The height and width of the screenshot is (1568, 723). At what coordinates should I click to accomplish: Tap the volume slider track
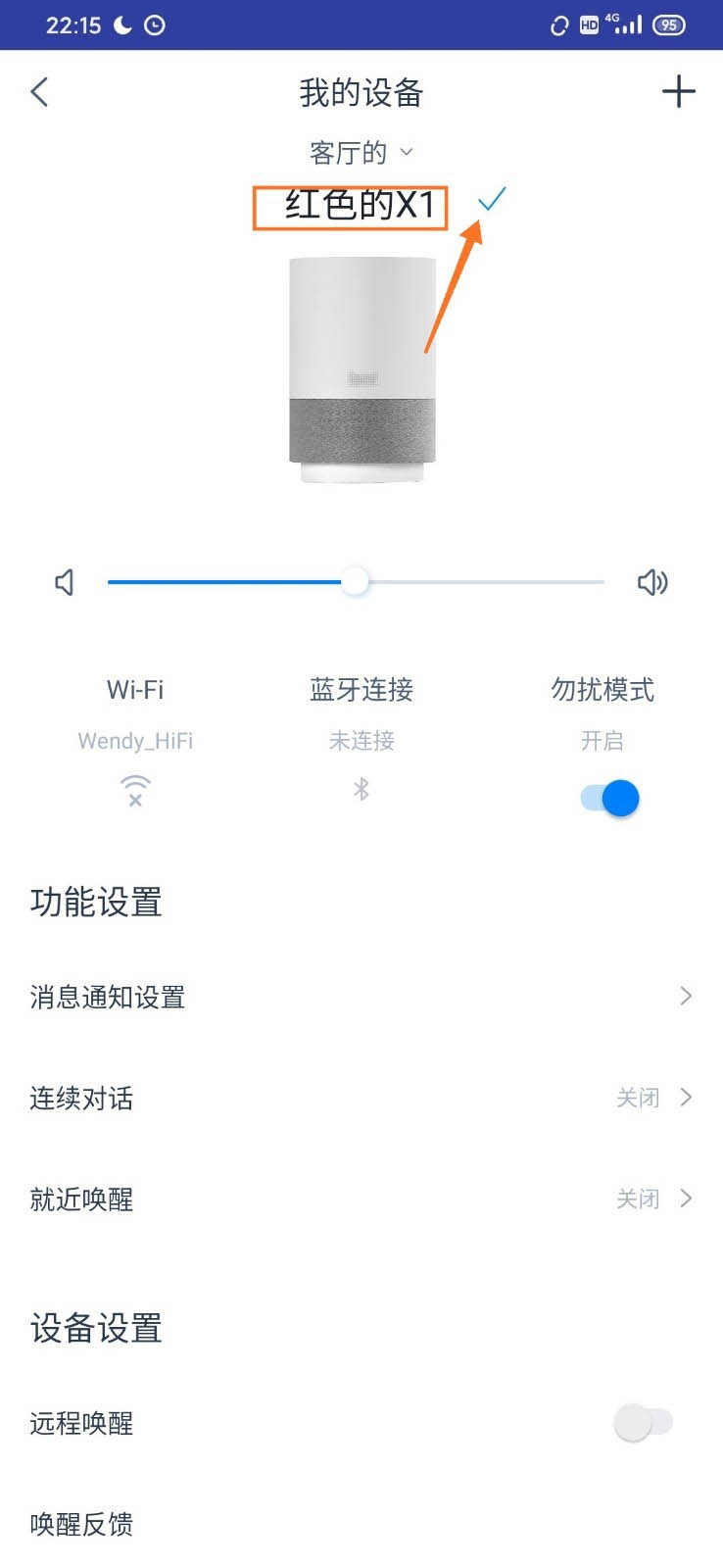(470, 582)
